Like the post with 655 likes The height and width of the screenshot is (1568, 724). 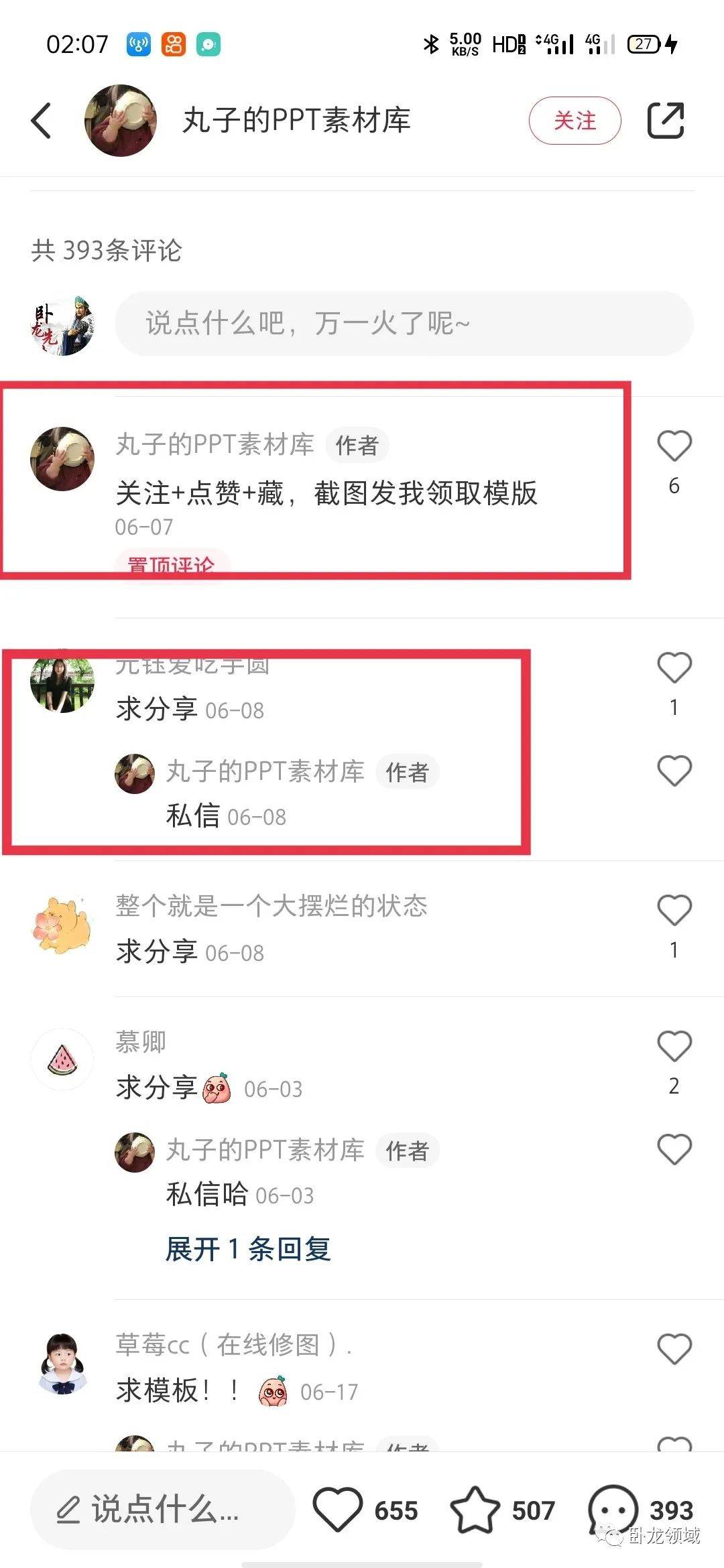338,1510
